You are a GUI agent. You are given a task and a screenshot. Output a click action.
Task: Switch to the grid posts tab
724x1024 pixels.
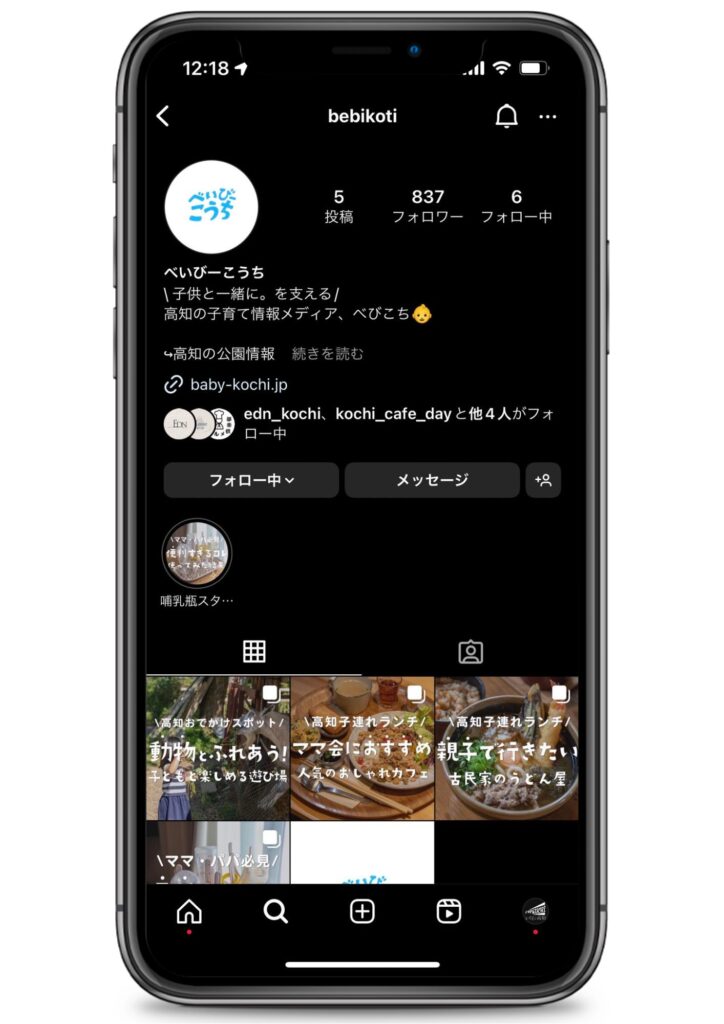click(254, 652)
